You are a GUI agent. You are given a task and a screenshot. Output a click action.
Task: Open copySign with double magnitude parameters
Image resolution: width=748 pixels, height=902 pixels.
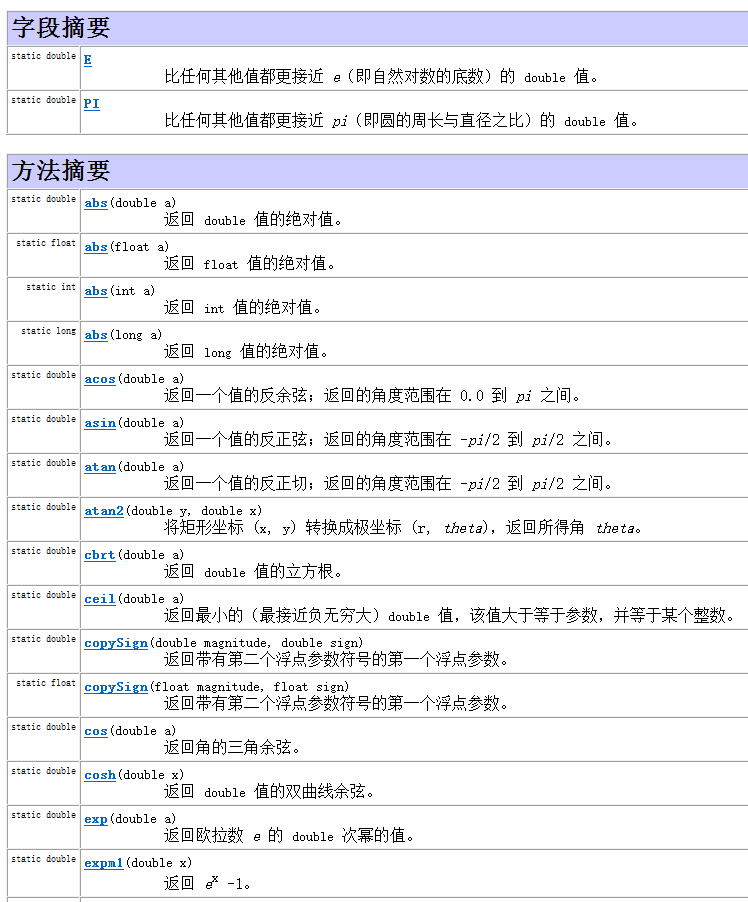coord(116,643)
